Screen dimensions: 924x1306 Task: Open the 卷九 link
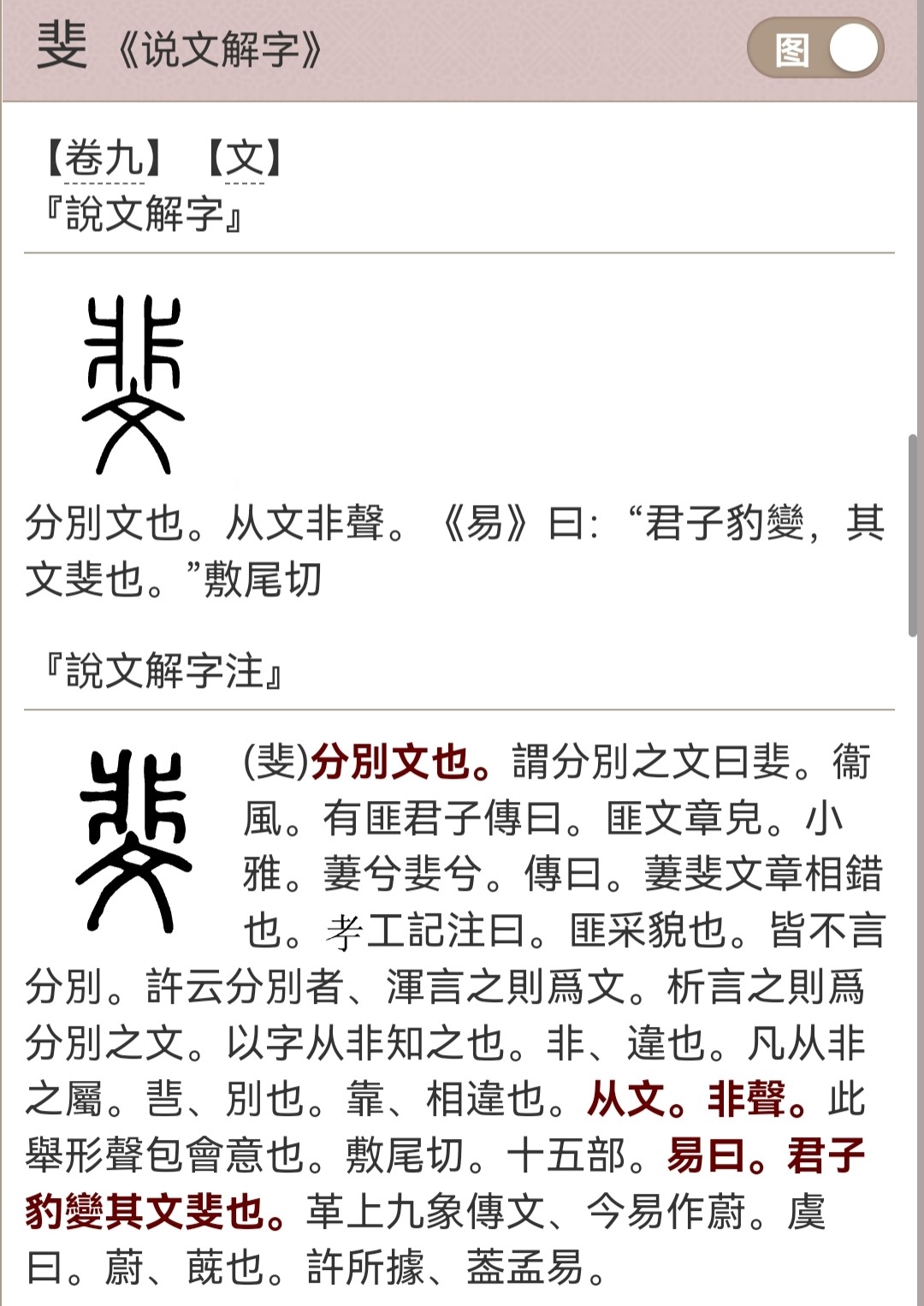(104, 159)
